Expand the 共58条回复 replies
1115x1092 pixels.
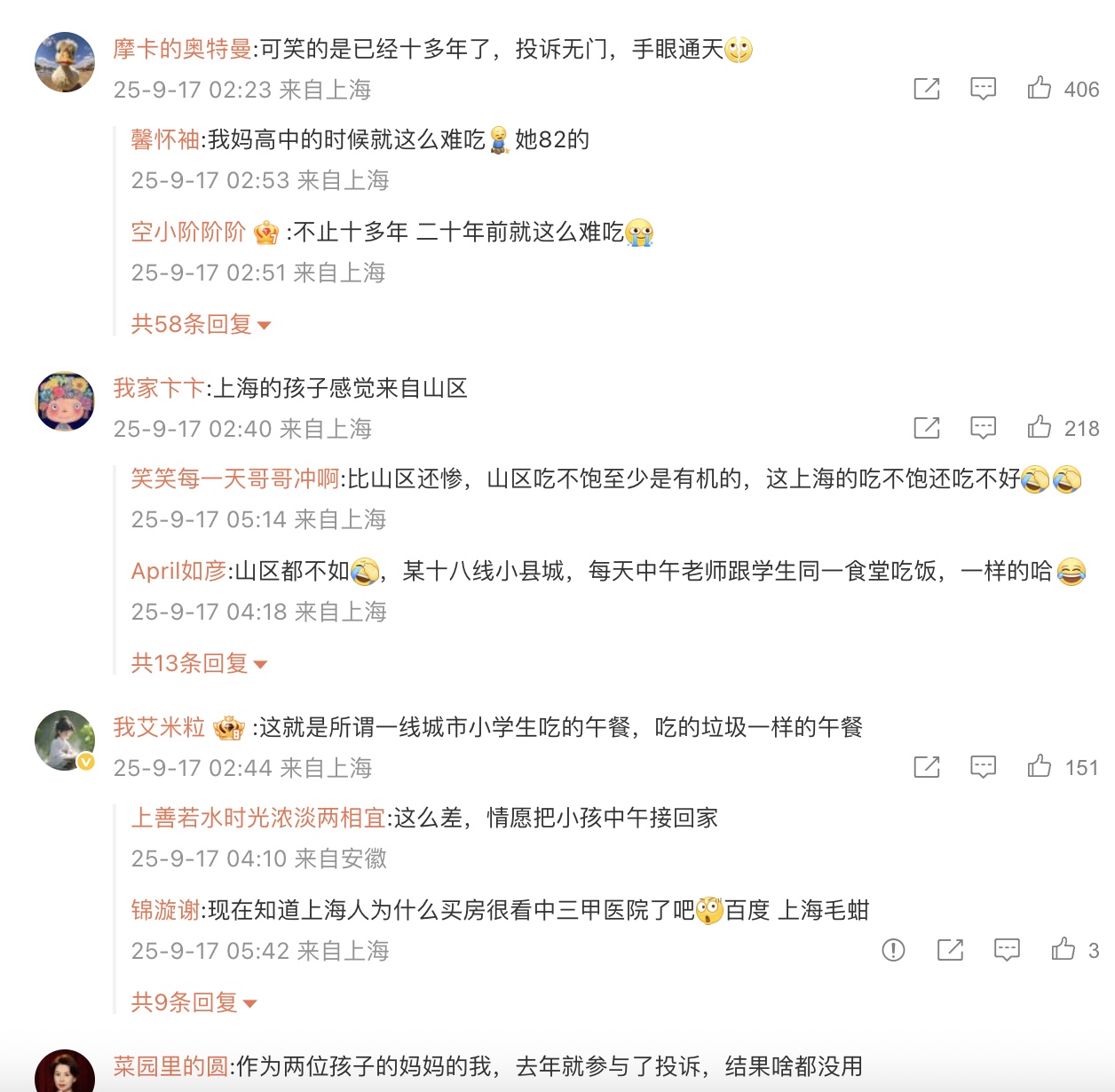[x=201, y=324]
